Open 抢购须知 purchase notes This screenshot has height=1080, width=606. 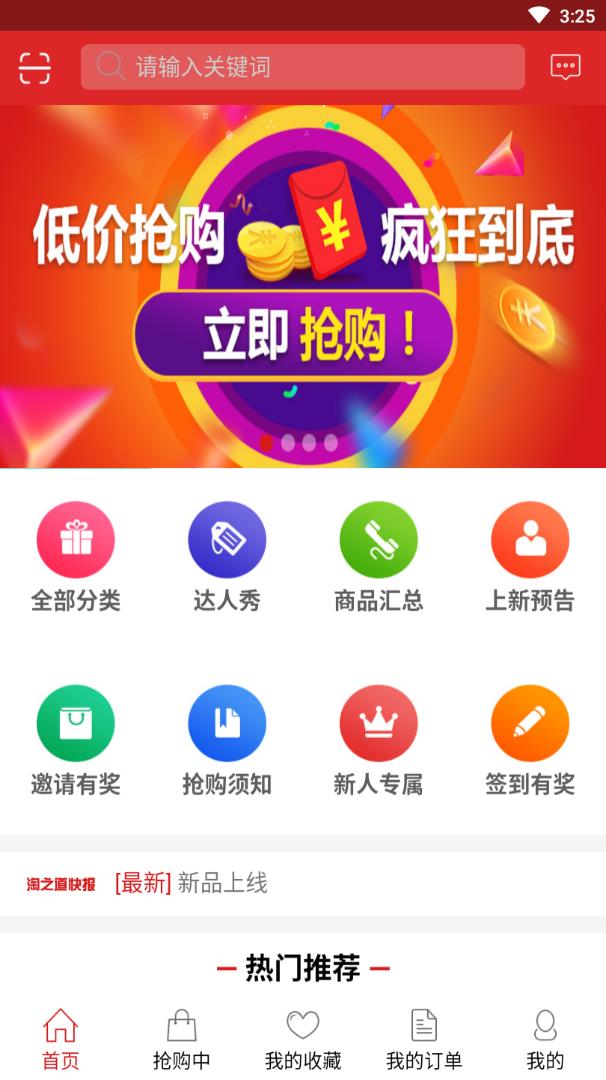(x=227, y=740)
